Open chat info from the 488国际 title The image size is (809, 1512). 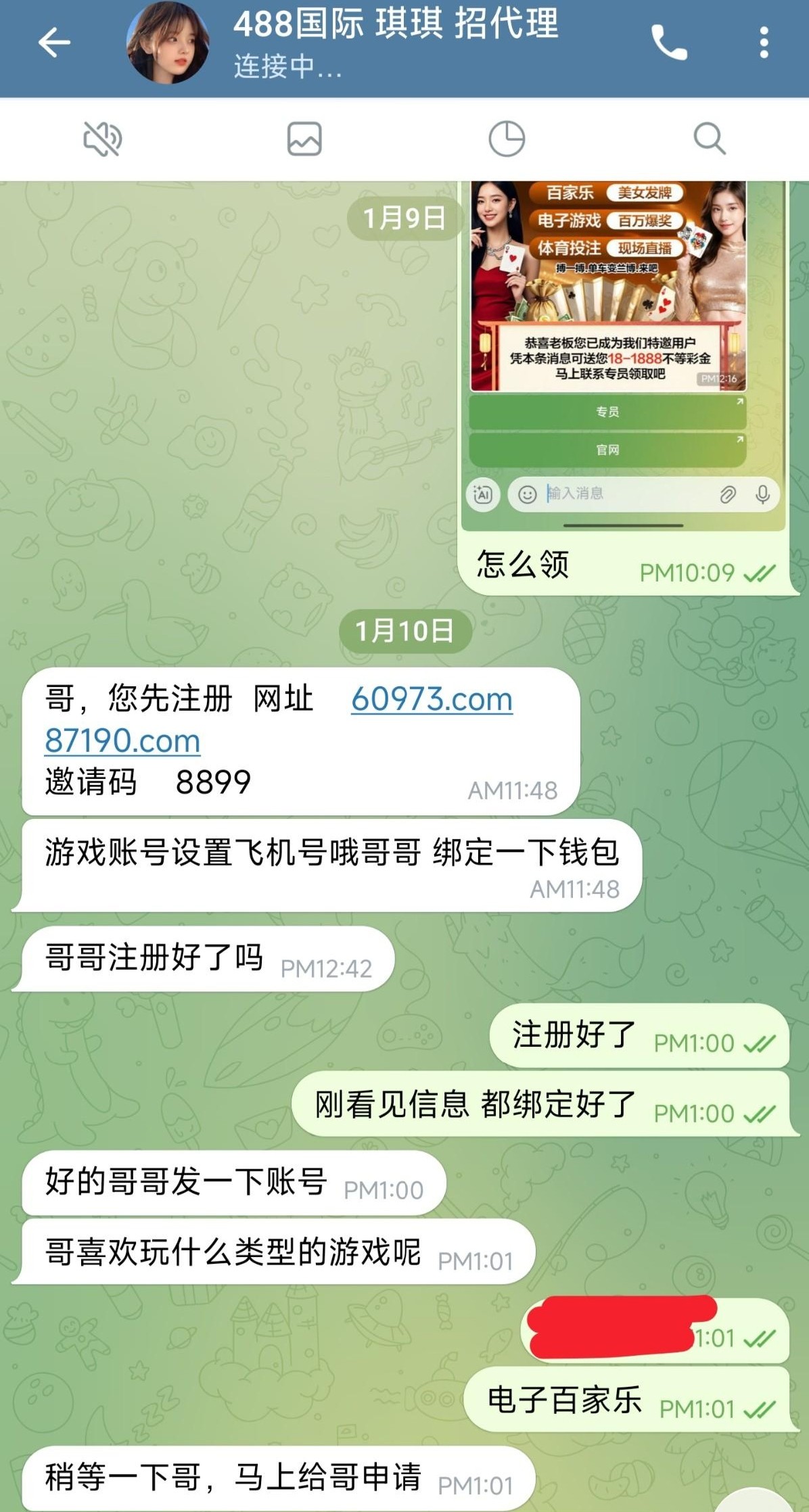pos(396,24)
